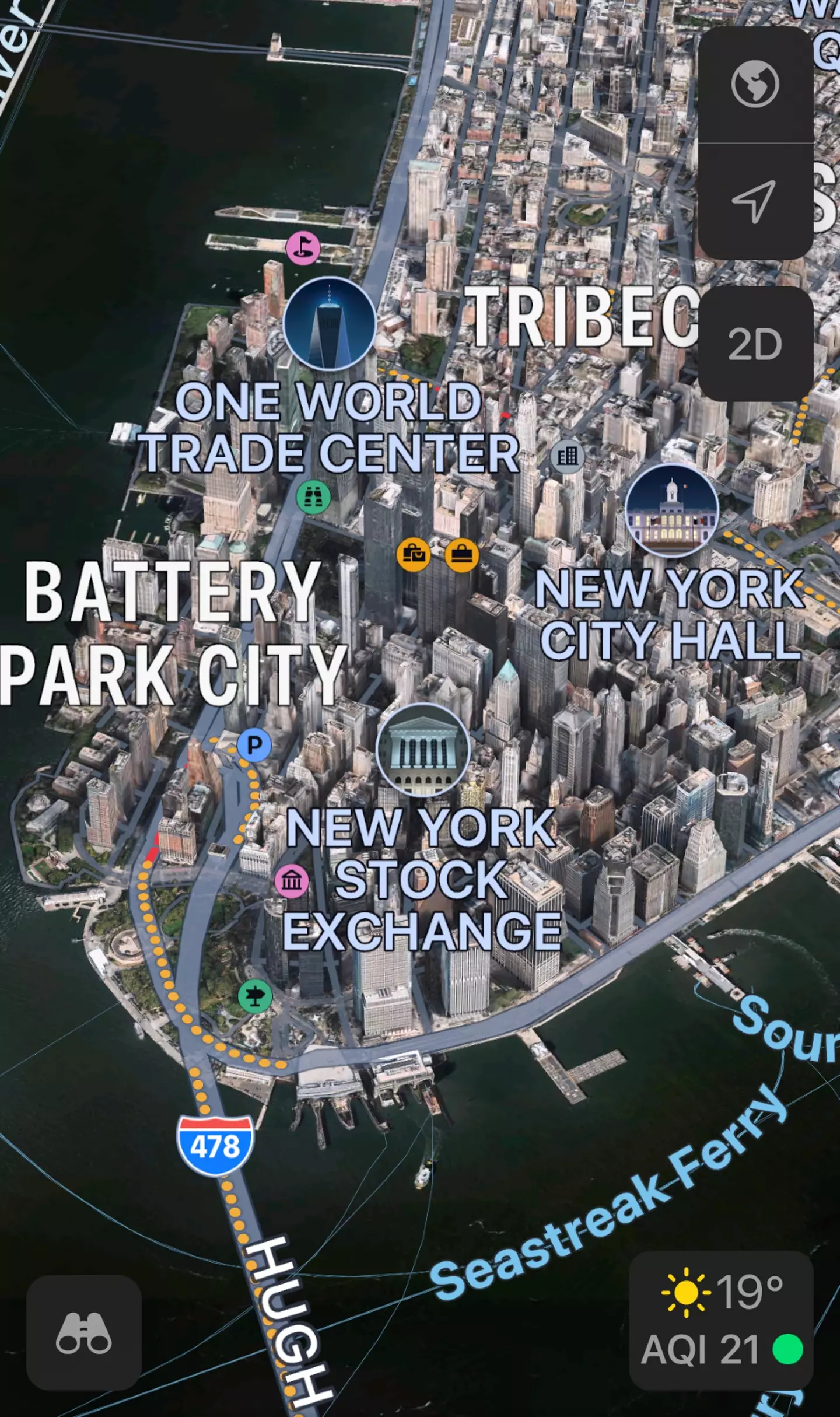The height and width of the screenshot is (1417, 840).
Task: Select the One World Trade Center landmark
Action: (x=330, y=324)
